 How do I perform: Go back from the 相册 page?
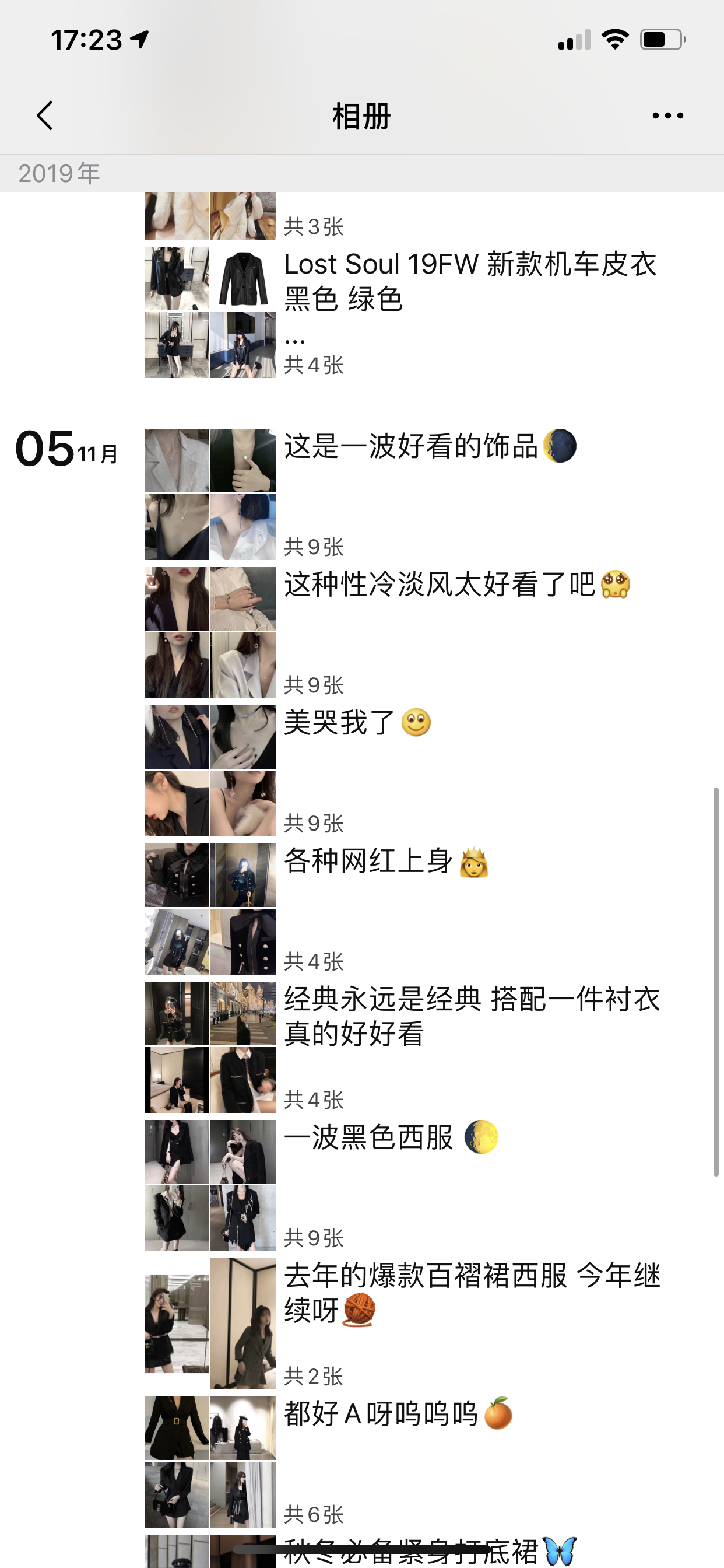[45, 116]
